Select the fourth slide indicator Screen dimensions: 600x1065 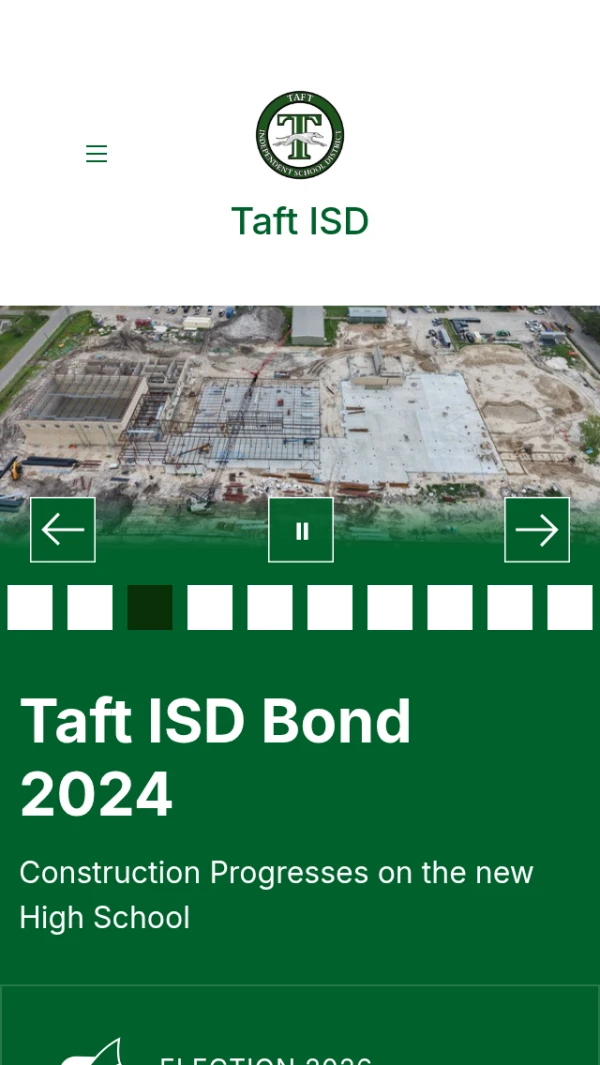210,607
